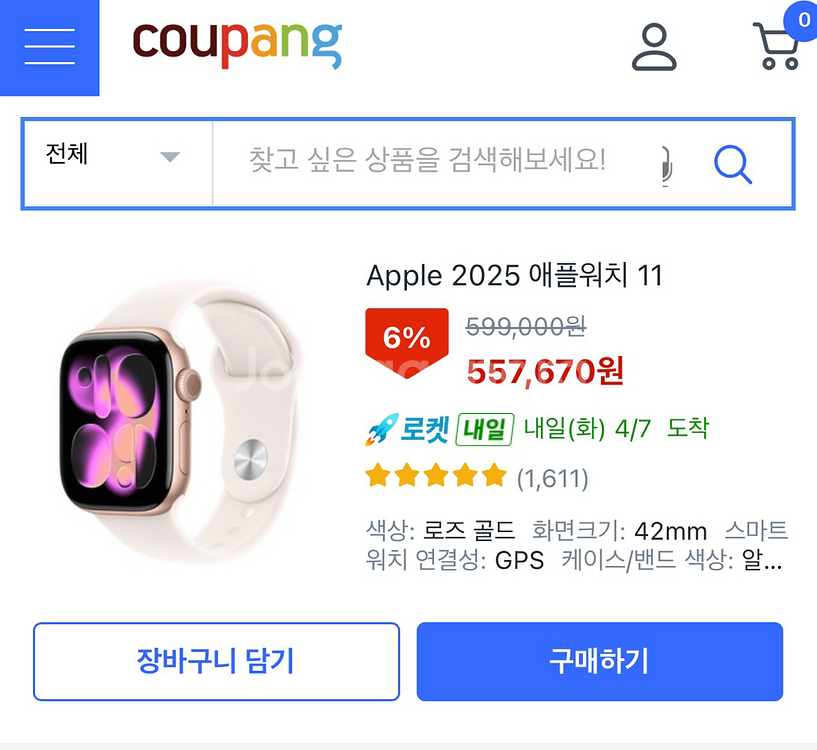
Task: Open the shopping cart
Action: click(780, 46)
